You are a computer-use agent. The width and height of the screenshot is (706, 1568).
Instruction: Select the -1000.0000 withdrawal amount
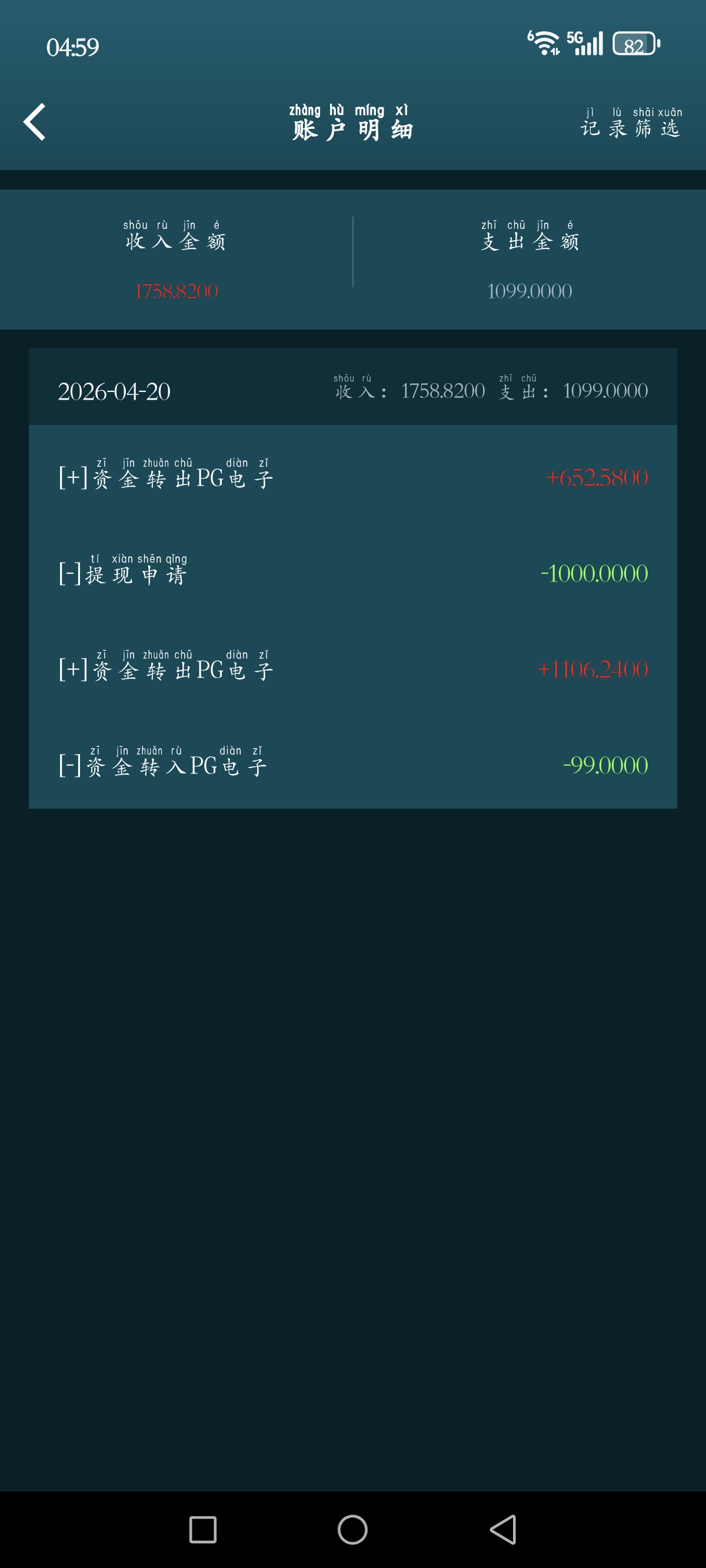(594, 573)
